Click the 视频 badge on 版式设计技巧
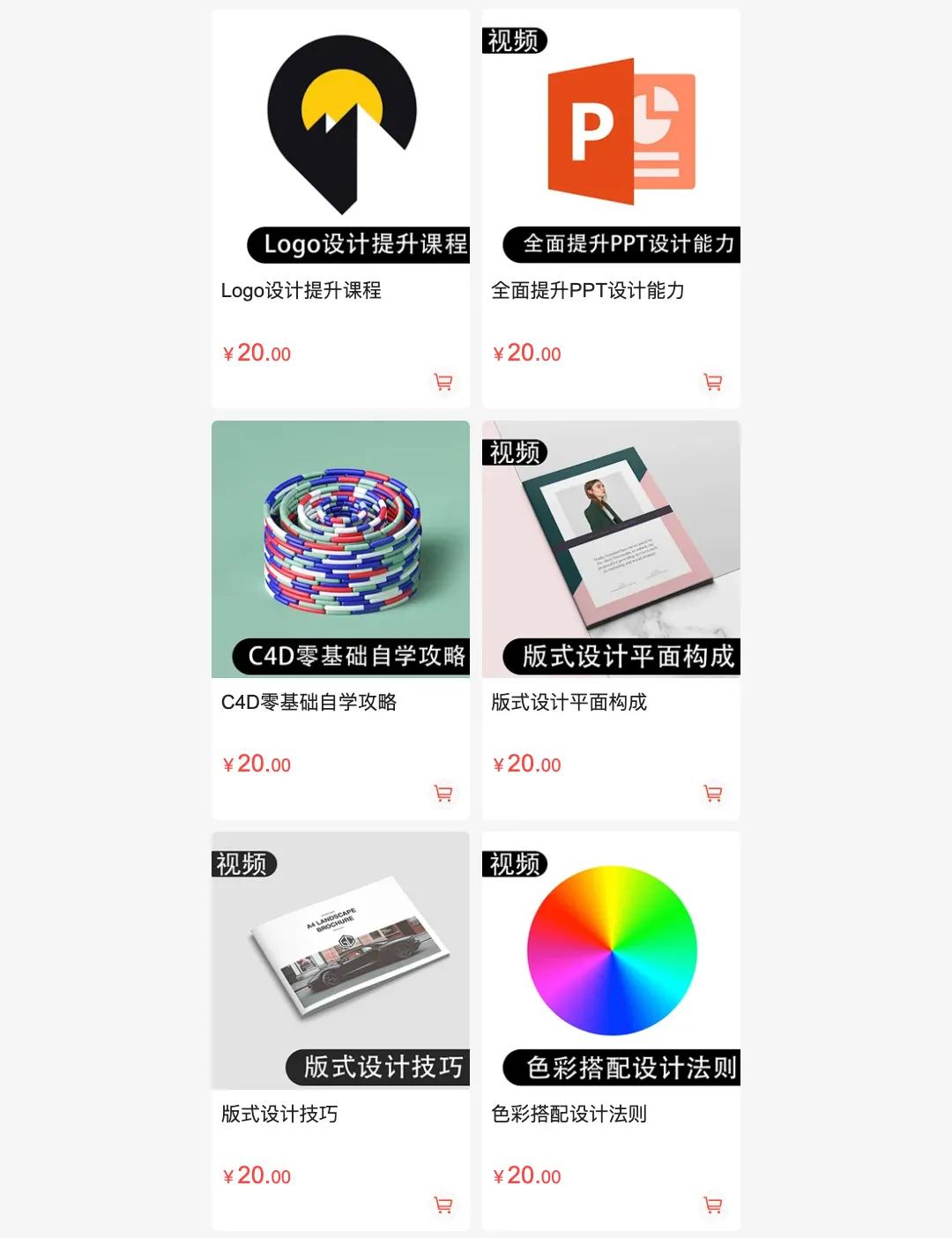Image resolution: width=952 pixels, height=1238 pixels. [245, 865]
